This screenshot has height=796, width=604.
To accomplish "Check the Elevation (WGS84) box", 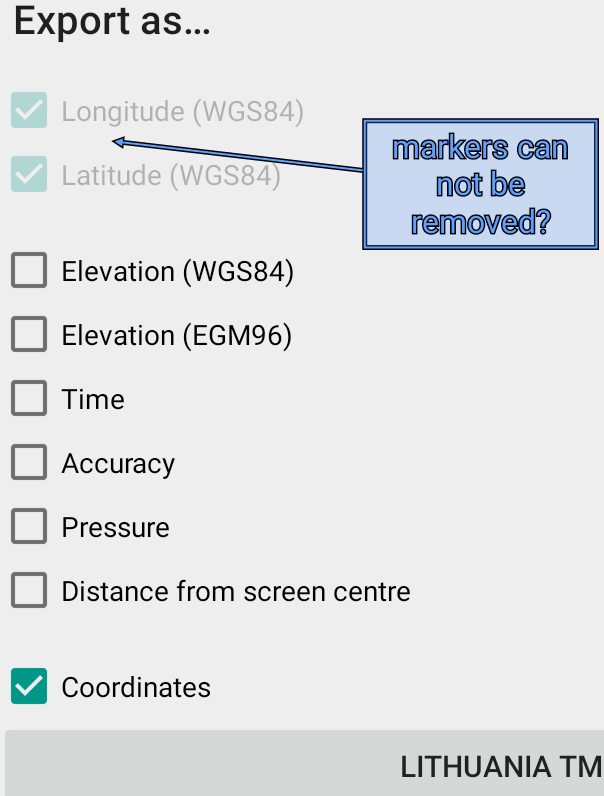I will [x=29, y=271].
